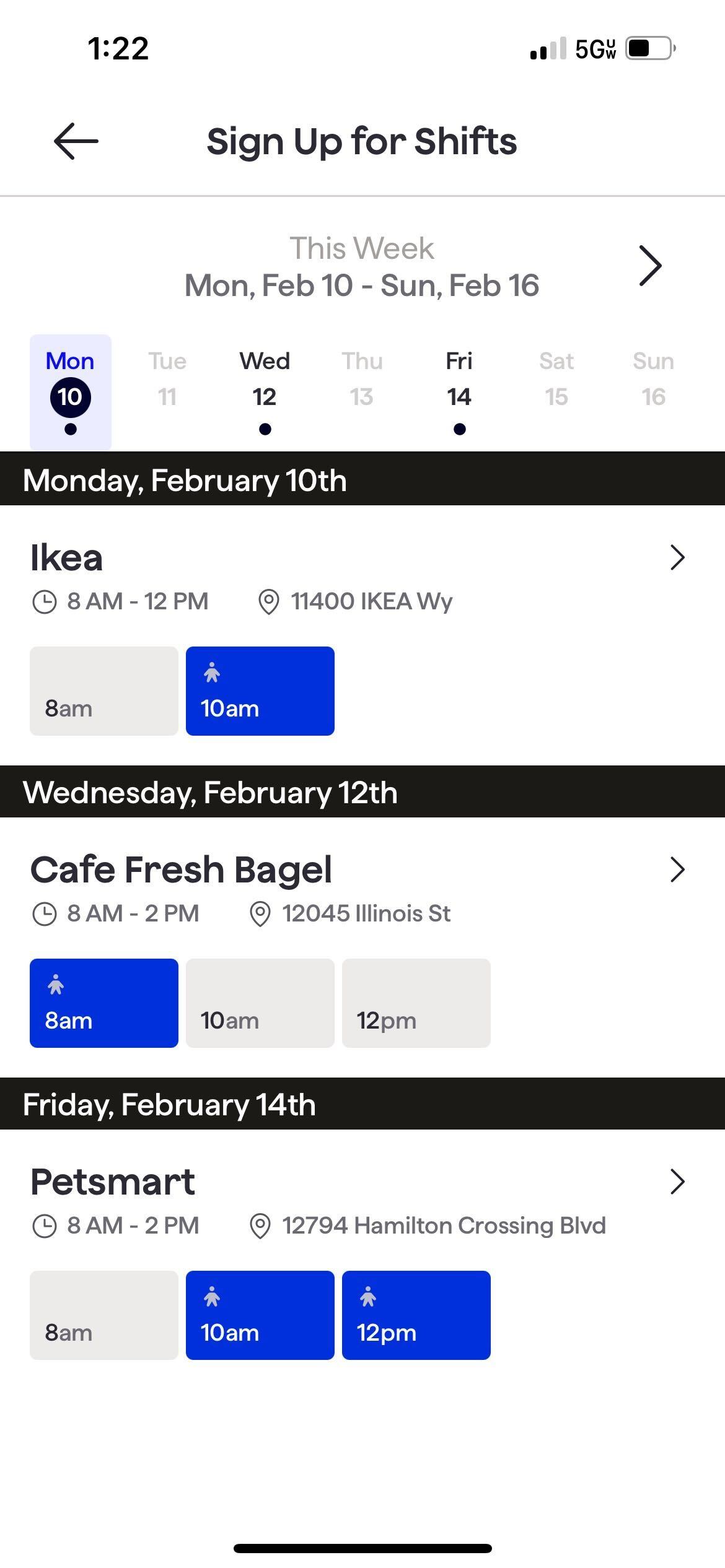Go back from Sign Up for Shifts
The height and width of the screenshot is (1568, 725).
coord(76,141)
